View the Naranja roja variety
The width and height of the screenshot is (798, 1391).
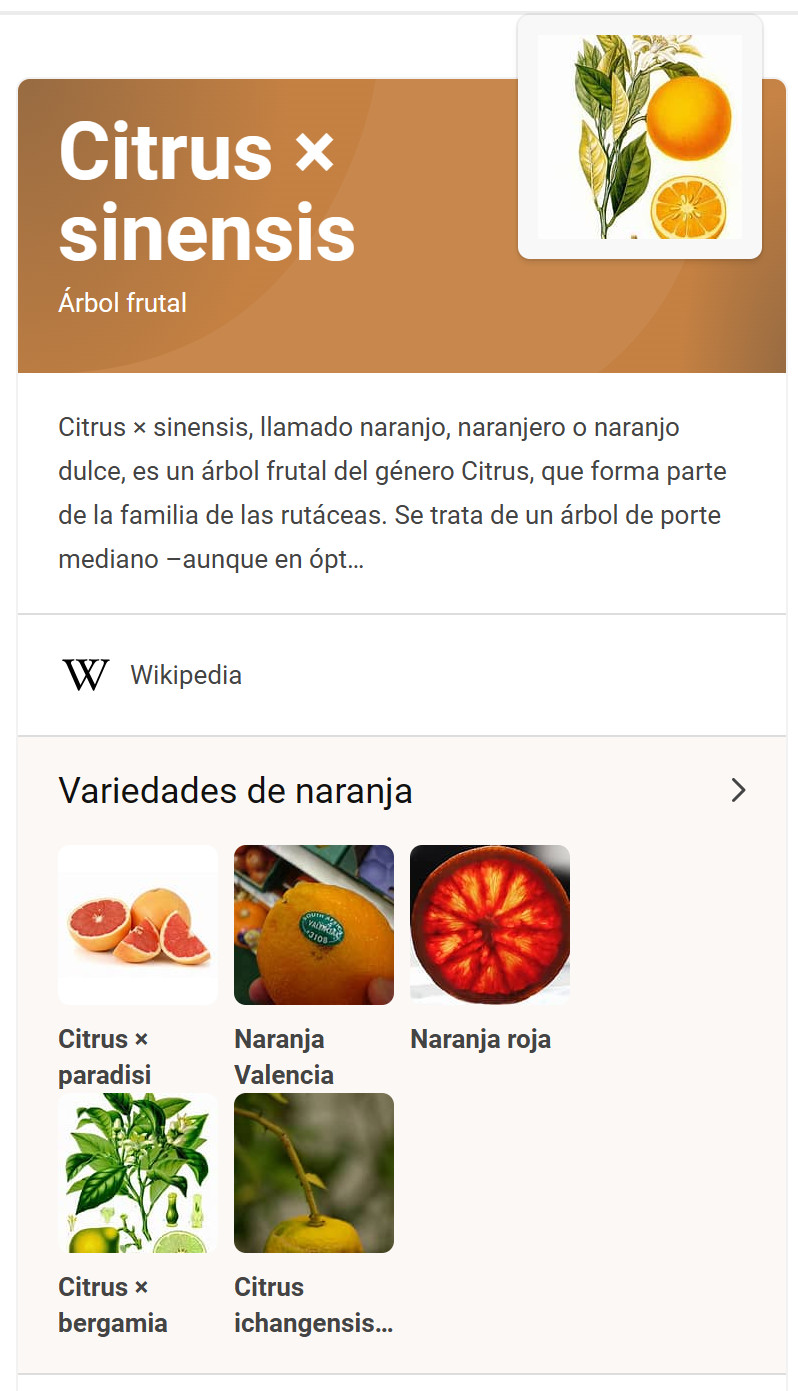490,925
